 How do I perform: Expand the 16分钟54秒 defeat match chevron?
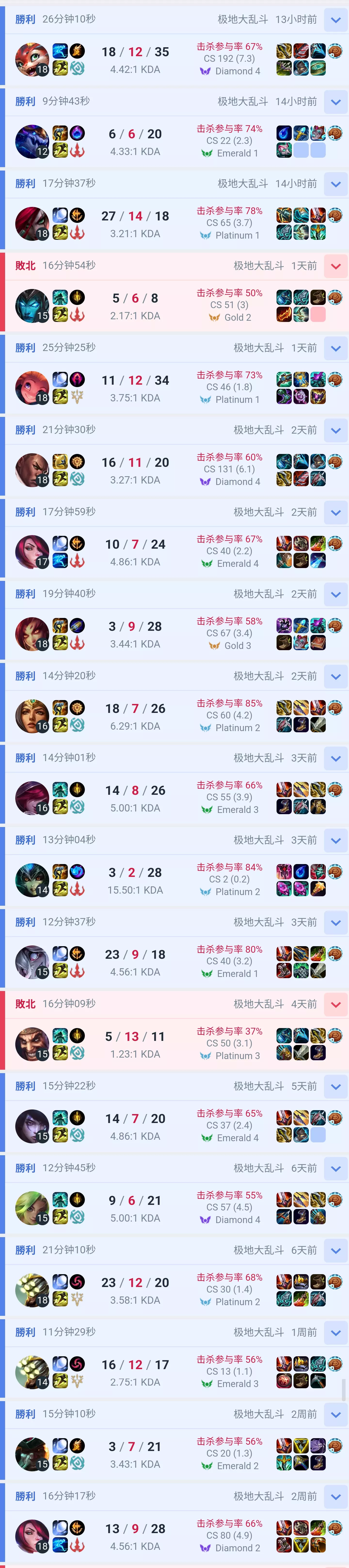pyautogui.click(x=336, y=266)
